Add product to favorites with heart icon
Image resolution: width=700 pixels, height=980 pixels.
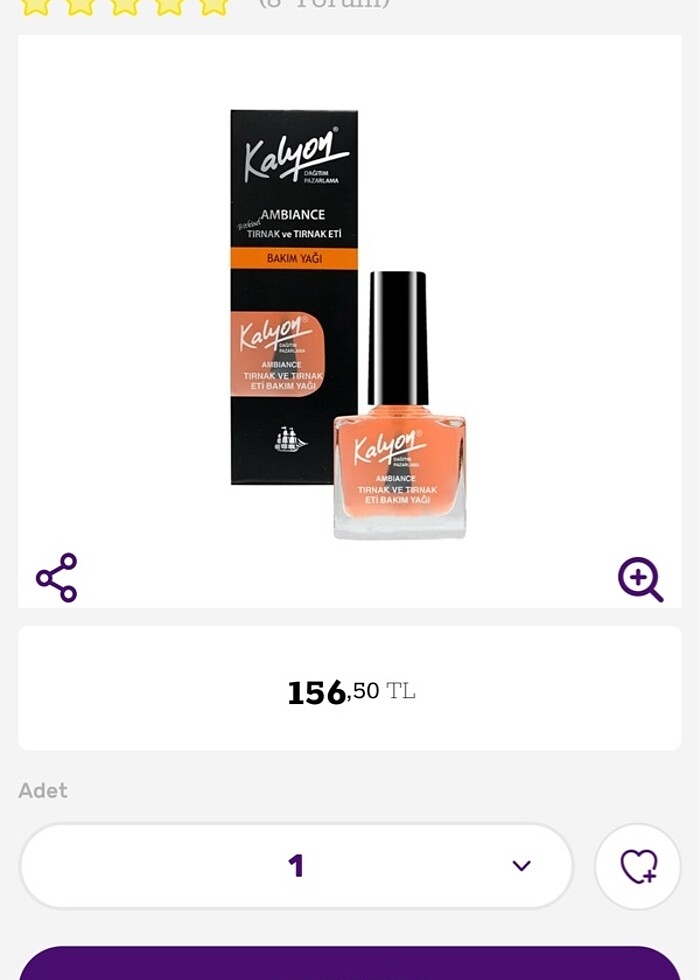638,866
